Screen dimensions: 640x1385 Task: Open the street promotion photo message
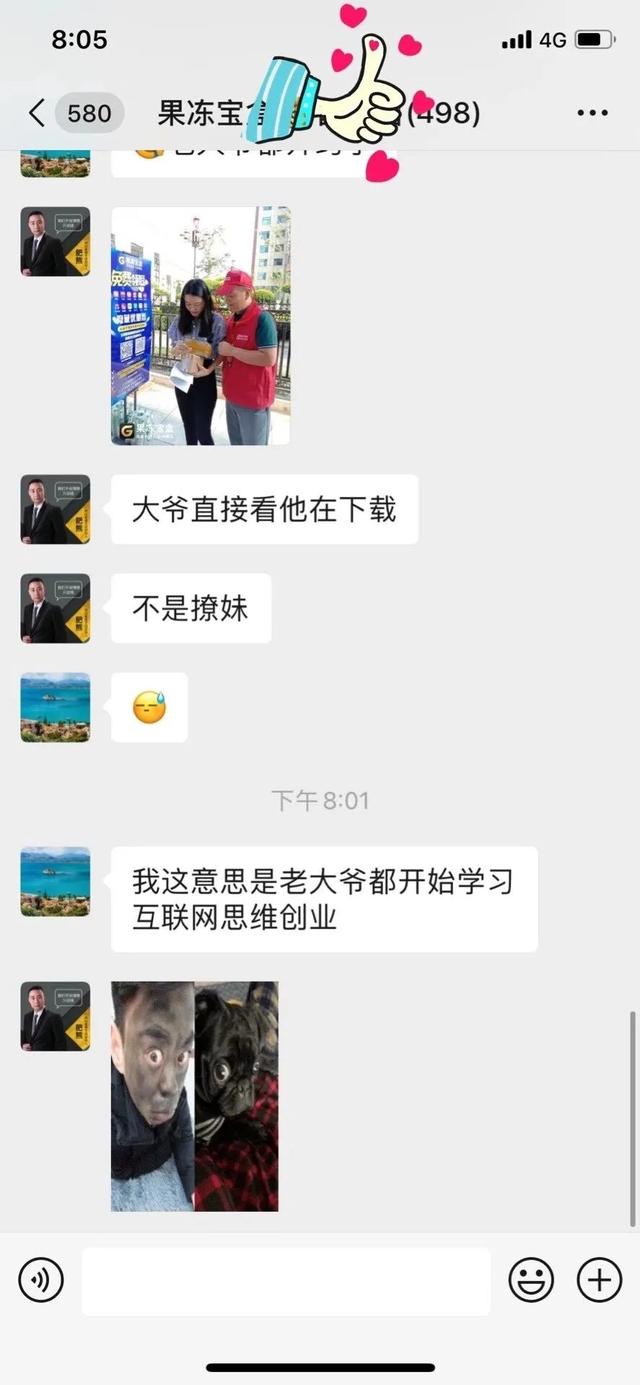(200, 325)
